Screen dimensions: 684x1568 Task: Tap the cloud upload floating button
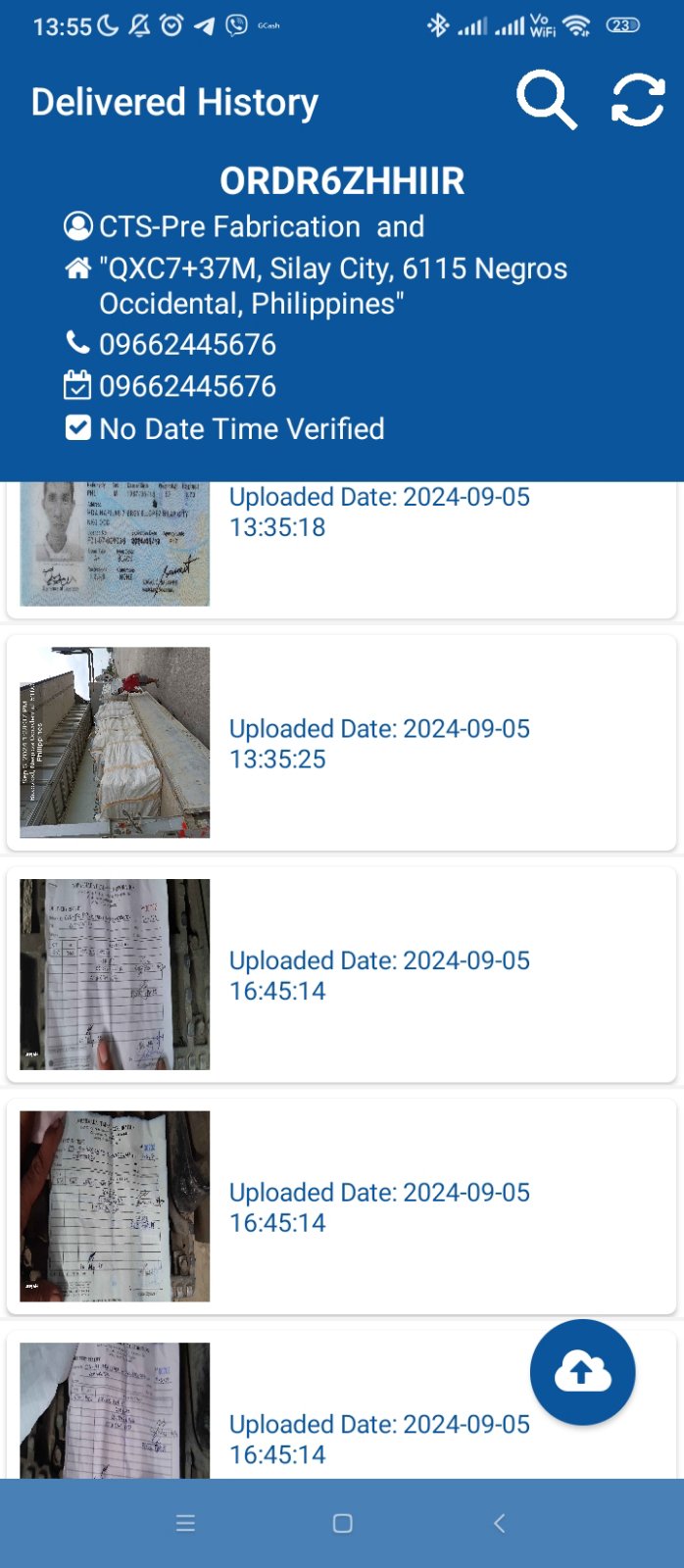[x=582, y=1371]
